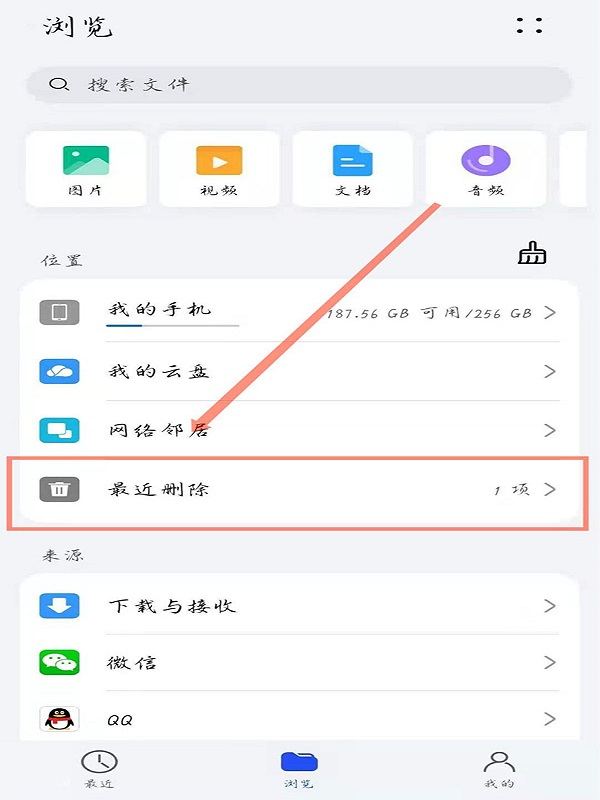Open 我的手机 storage
The height and width of the screenshot is (800, 600).
(298, 312)
